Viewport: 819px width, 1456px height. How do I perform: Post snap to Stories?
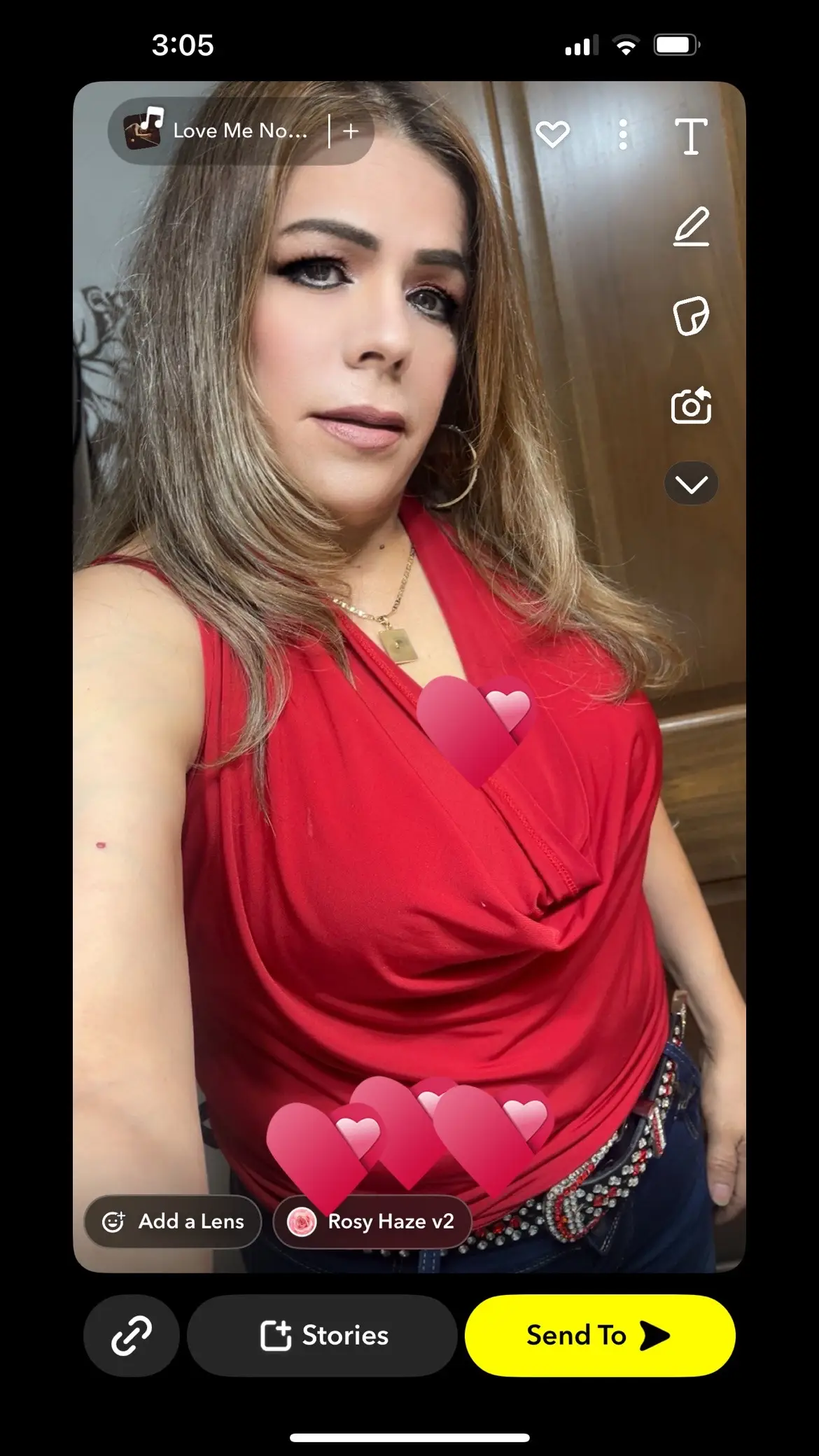[x=323, y=1335]
